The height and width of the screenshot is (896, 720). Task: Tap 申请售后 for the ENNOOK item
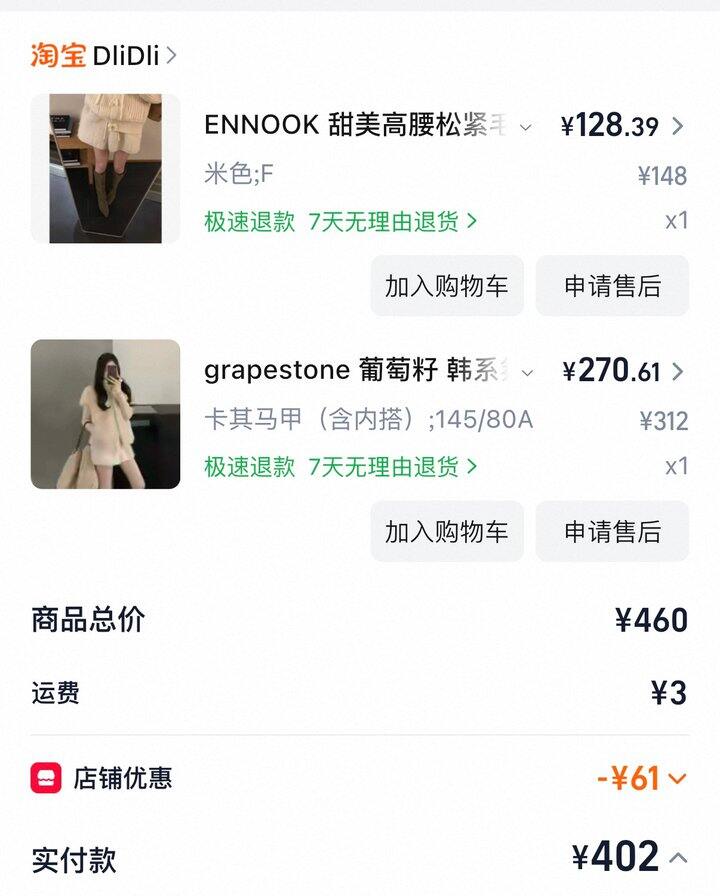click(612, 286)
